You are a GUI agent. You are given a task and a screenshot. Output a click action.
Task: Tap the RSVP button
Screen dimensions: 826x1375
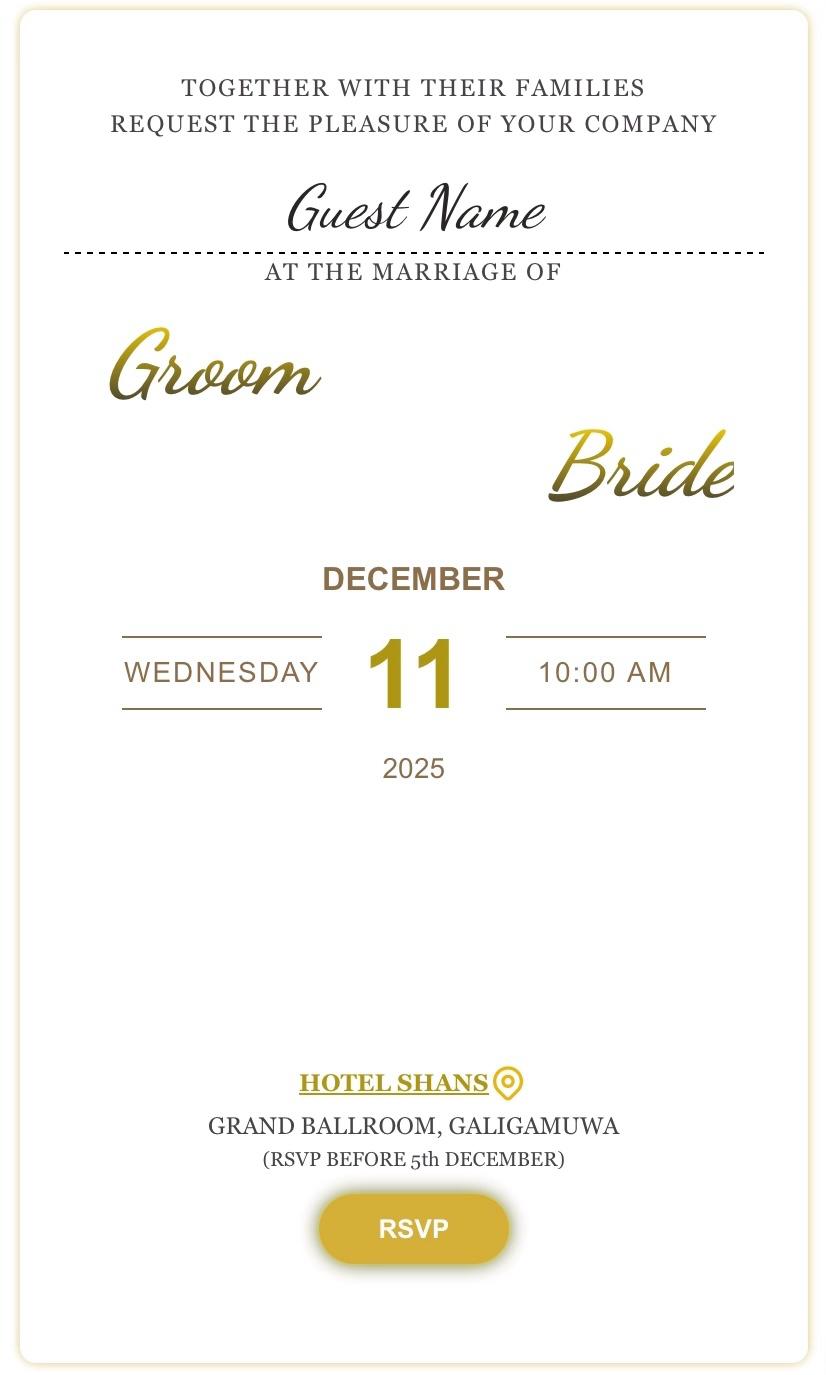[413, 1229]
